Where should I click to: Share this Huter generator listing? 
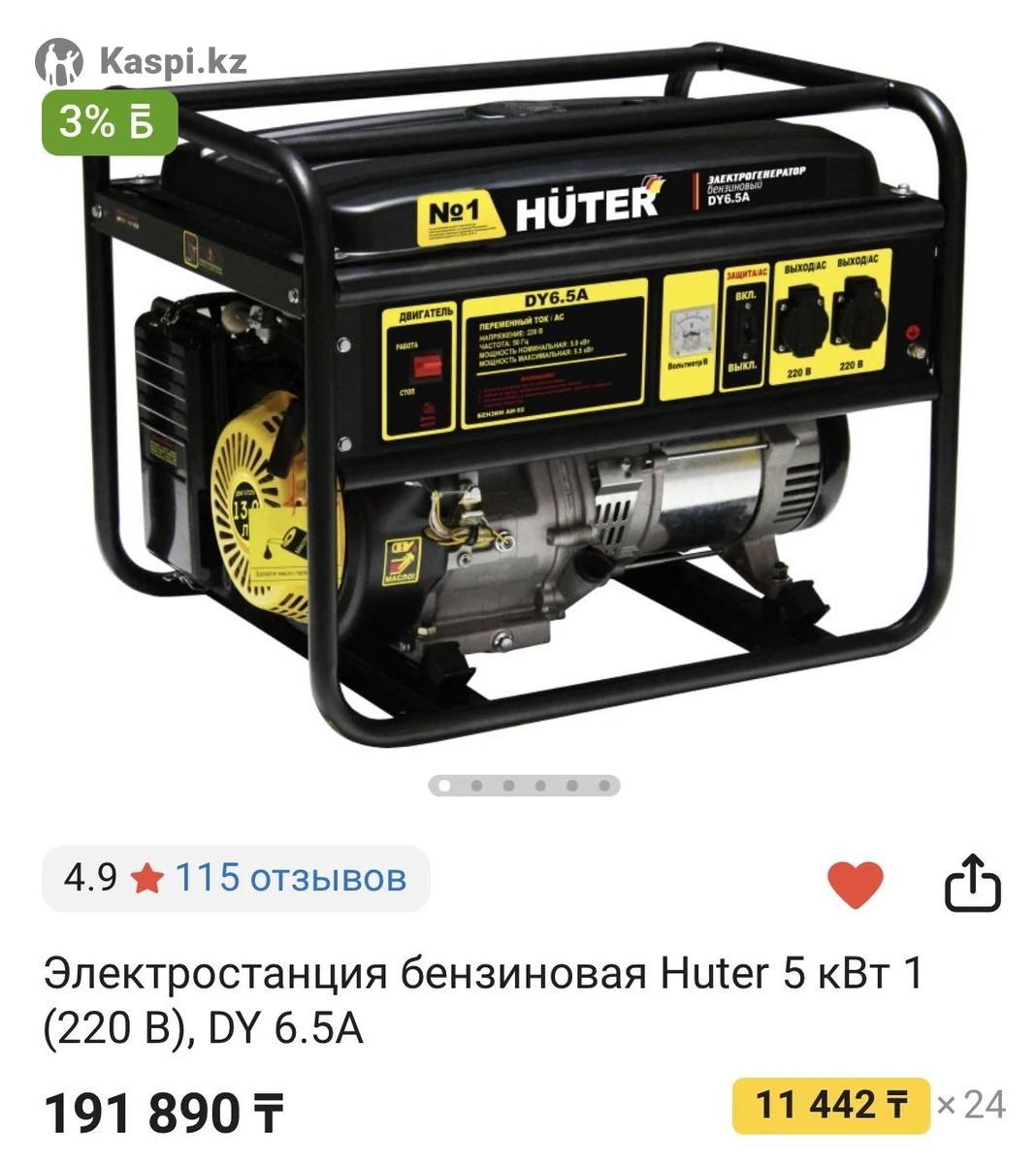[972, 884]
